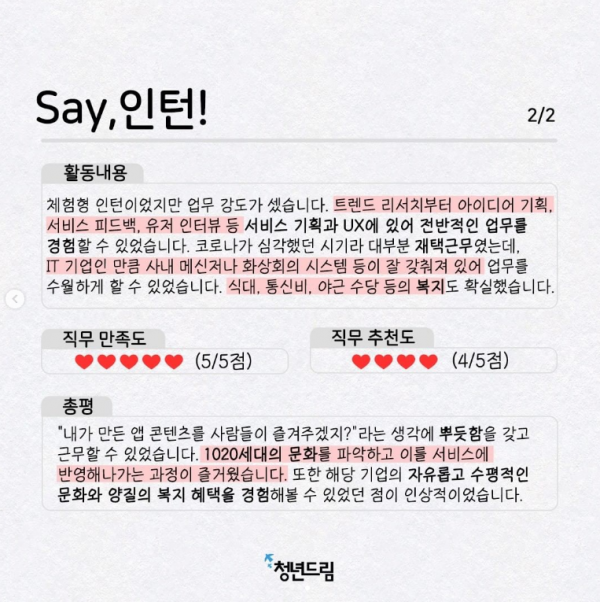Viewport: 600px width, 602px height.
Task: Go to the previous carousel image
Action: pos(15,299)
